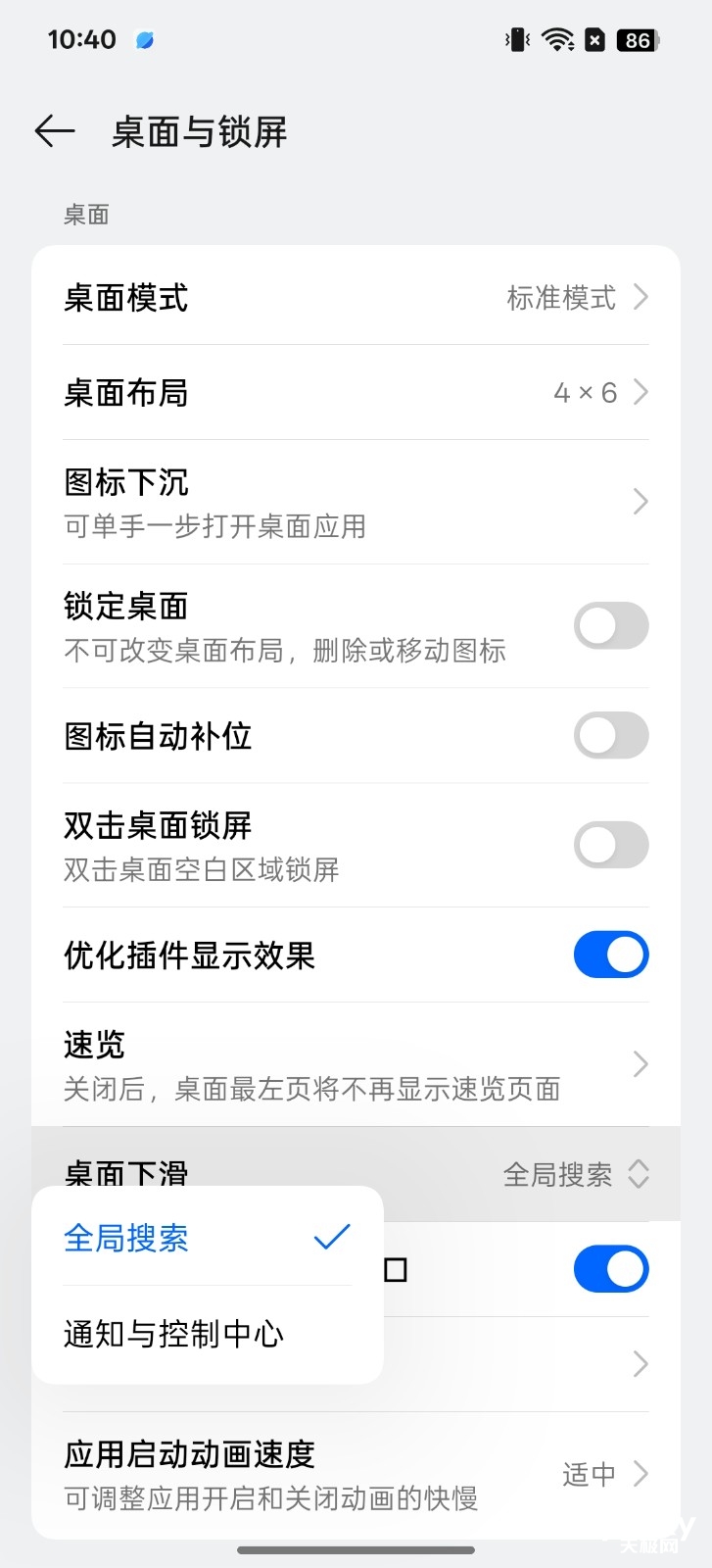
Task: Open 图标下沉 settings
Action: click(x=356, y=503)
